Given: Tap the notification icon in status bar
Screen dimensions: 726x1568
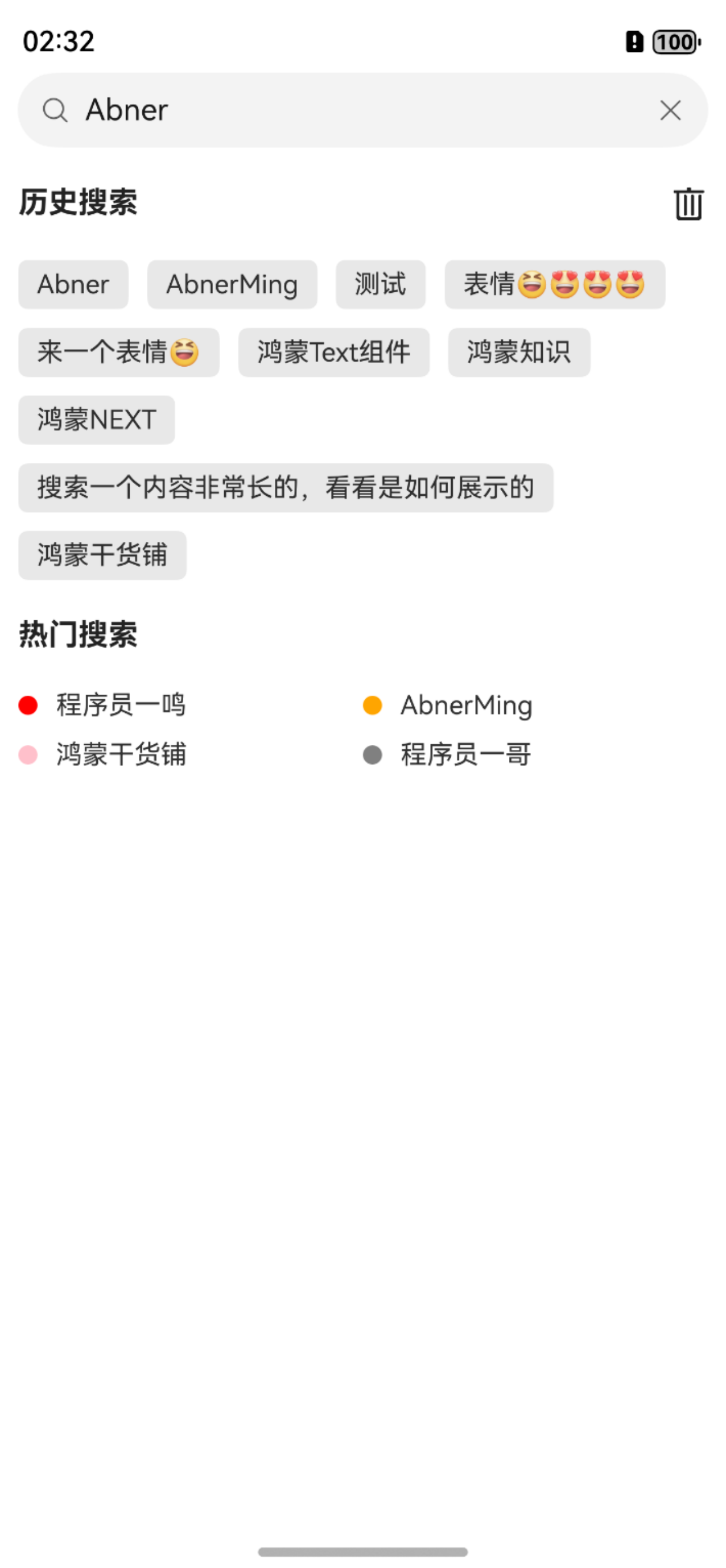Looking at the screenshot, I should tap(634, 42).
